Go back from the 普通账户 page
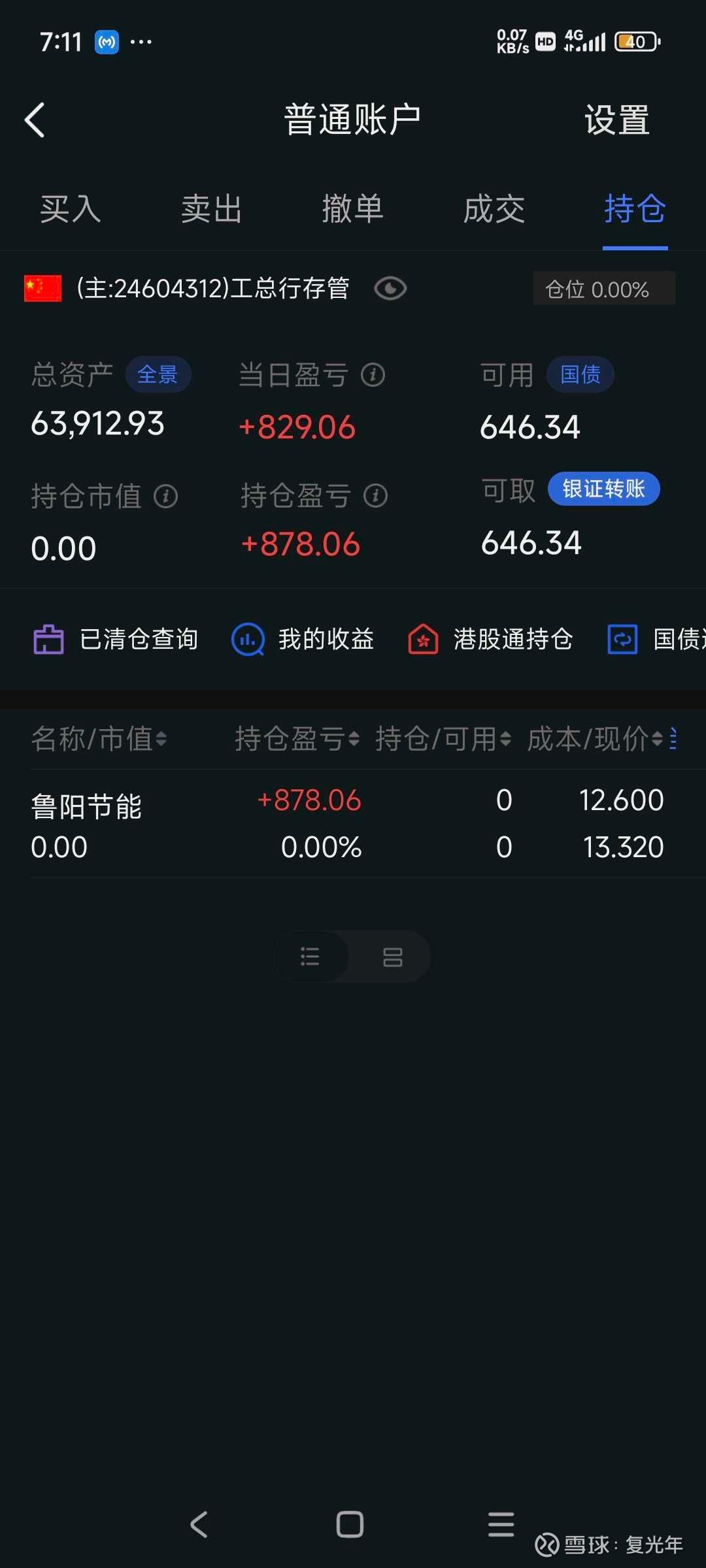Image resolution: width=706 pixels, height=1568 pixels. click(x=35, y=120)
